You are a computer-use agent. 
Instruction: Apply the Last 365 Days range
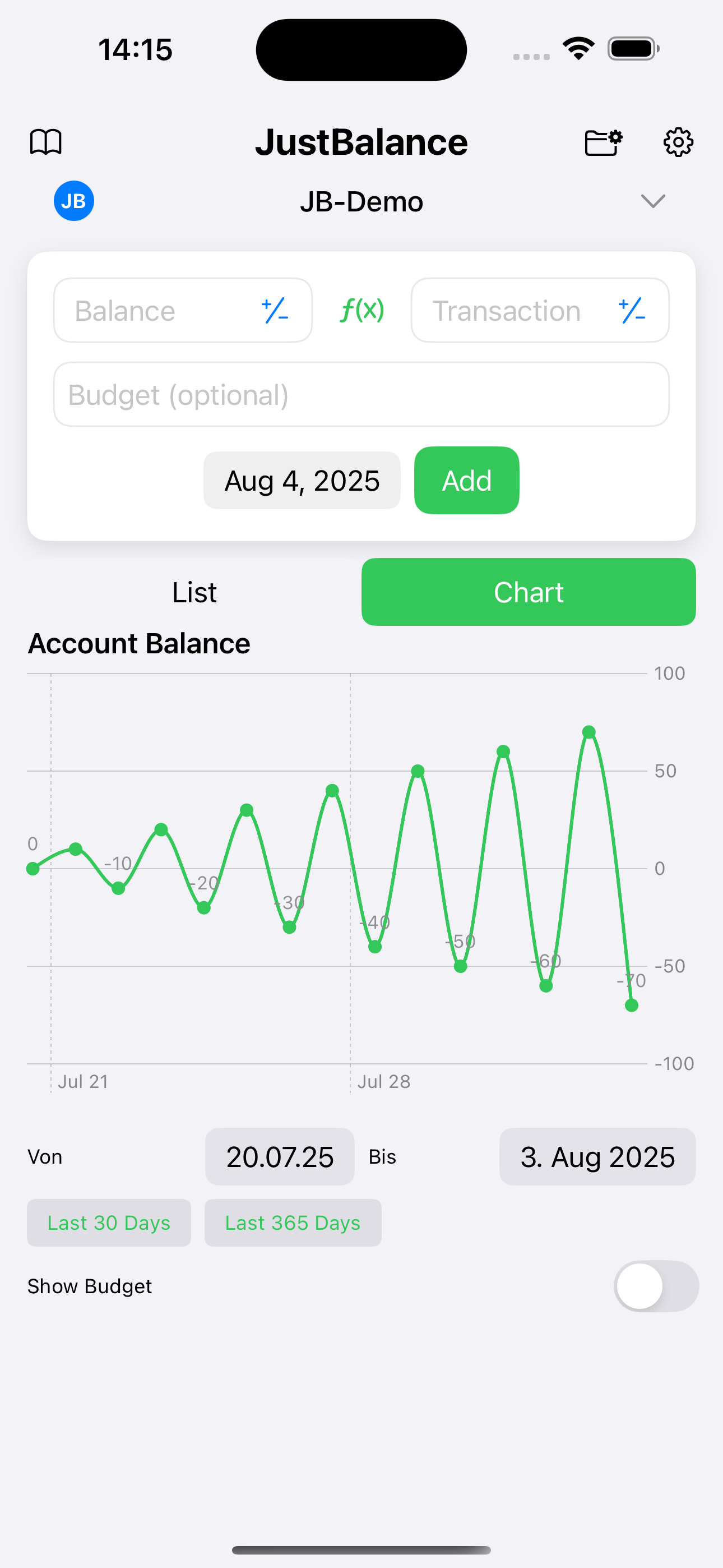click(293, 1223)
